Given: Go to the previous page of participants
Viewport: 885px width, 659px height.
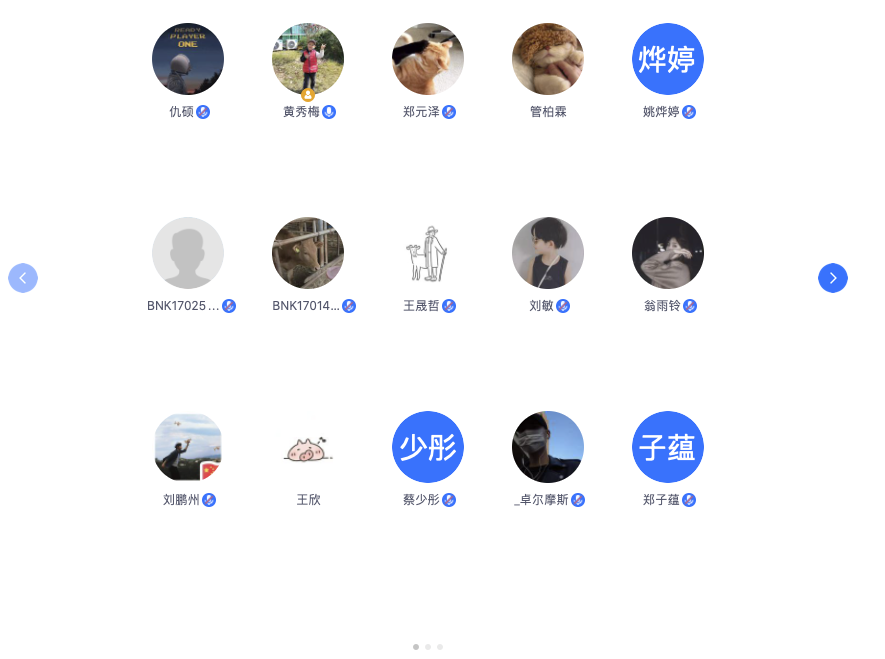Looking at the screenshot, I should click(23, 277).
